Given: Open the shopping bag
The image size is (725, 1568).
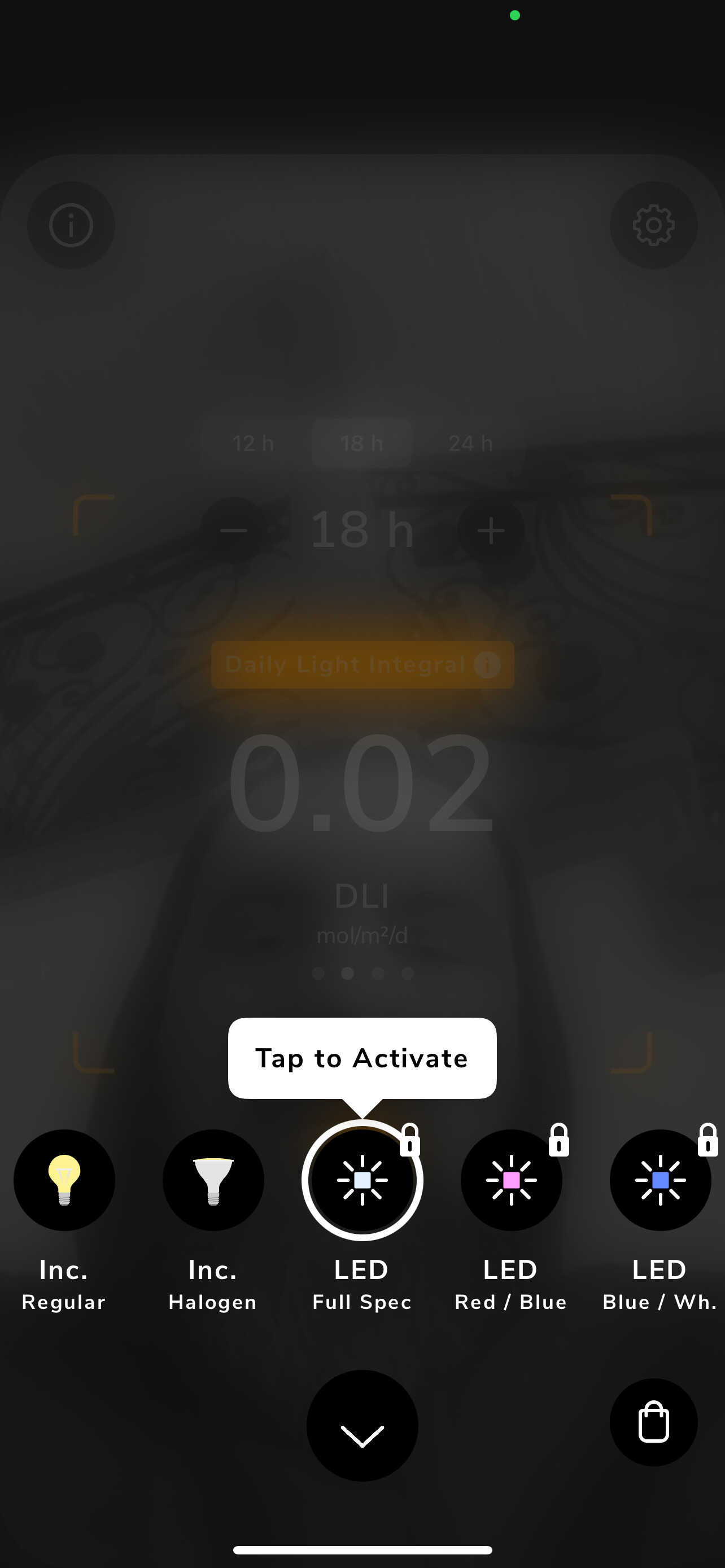Looking at the screenshot, I should (654, 1422).
